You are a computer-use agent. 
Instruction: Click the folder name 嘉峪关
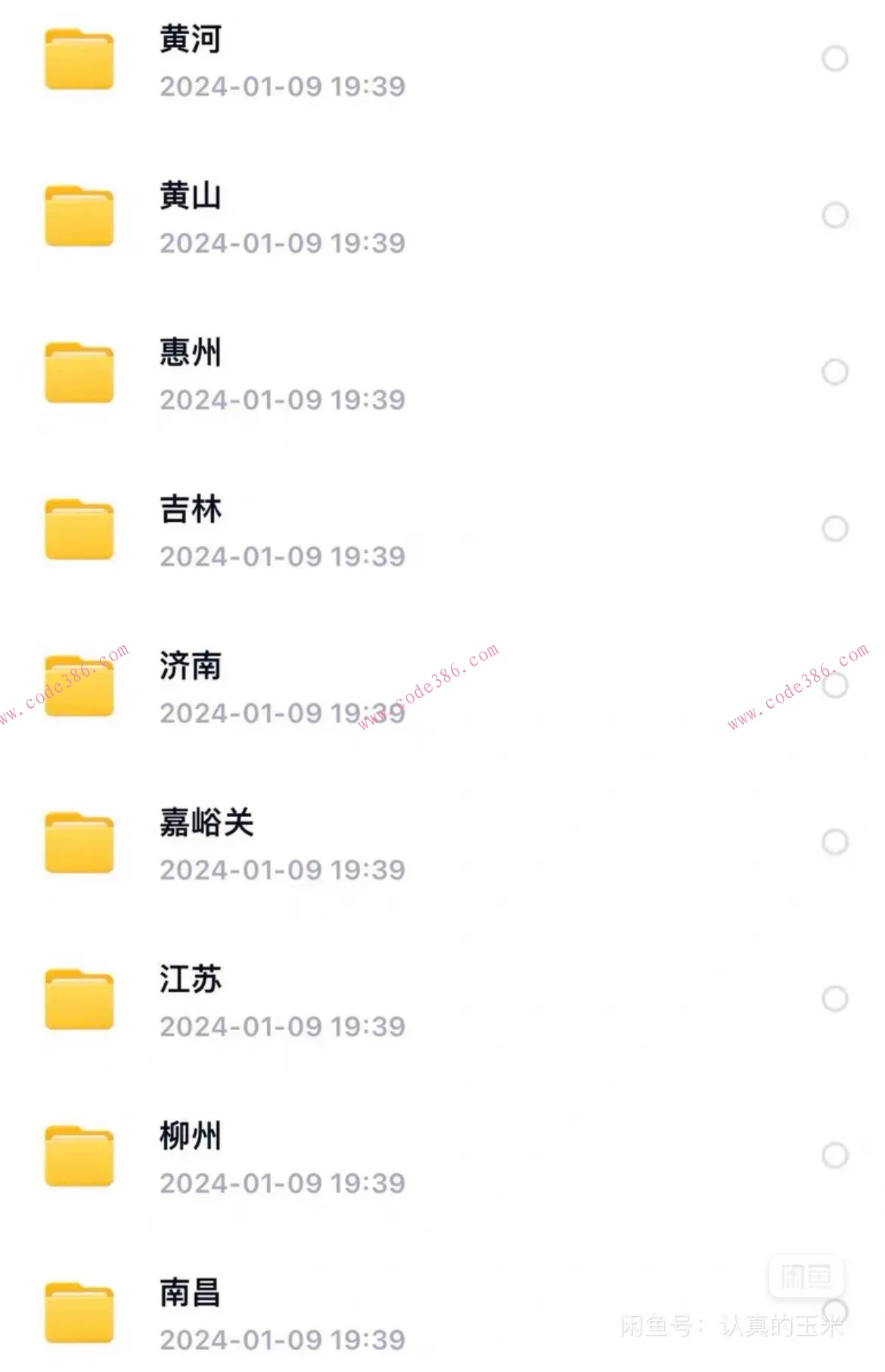coord(208,824)
